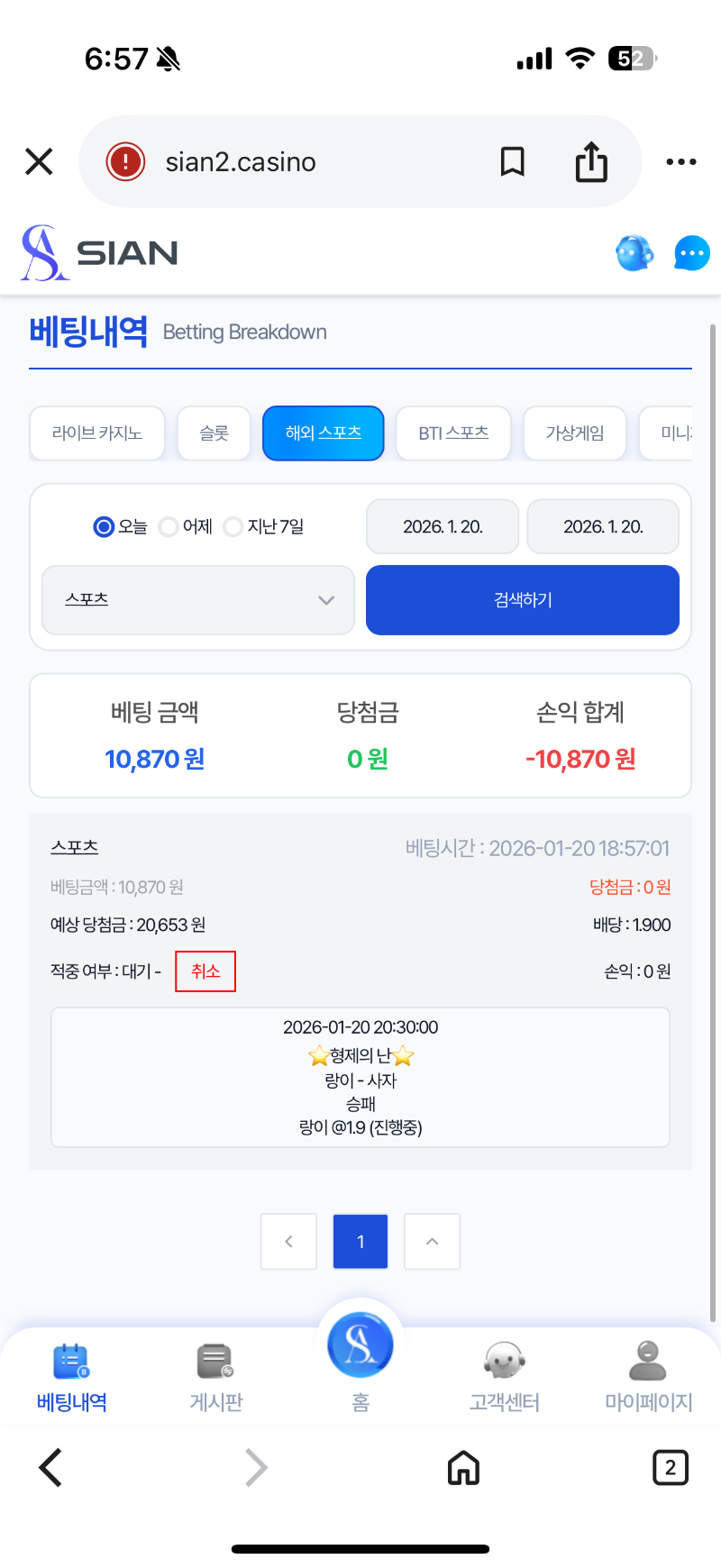Switch to the 라이브 카지노 tab
The image size is (721, 1568).
point(97,433)
